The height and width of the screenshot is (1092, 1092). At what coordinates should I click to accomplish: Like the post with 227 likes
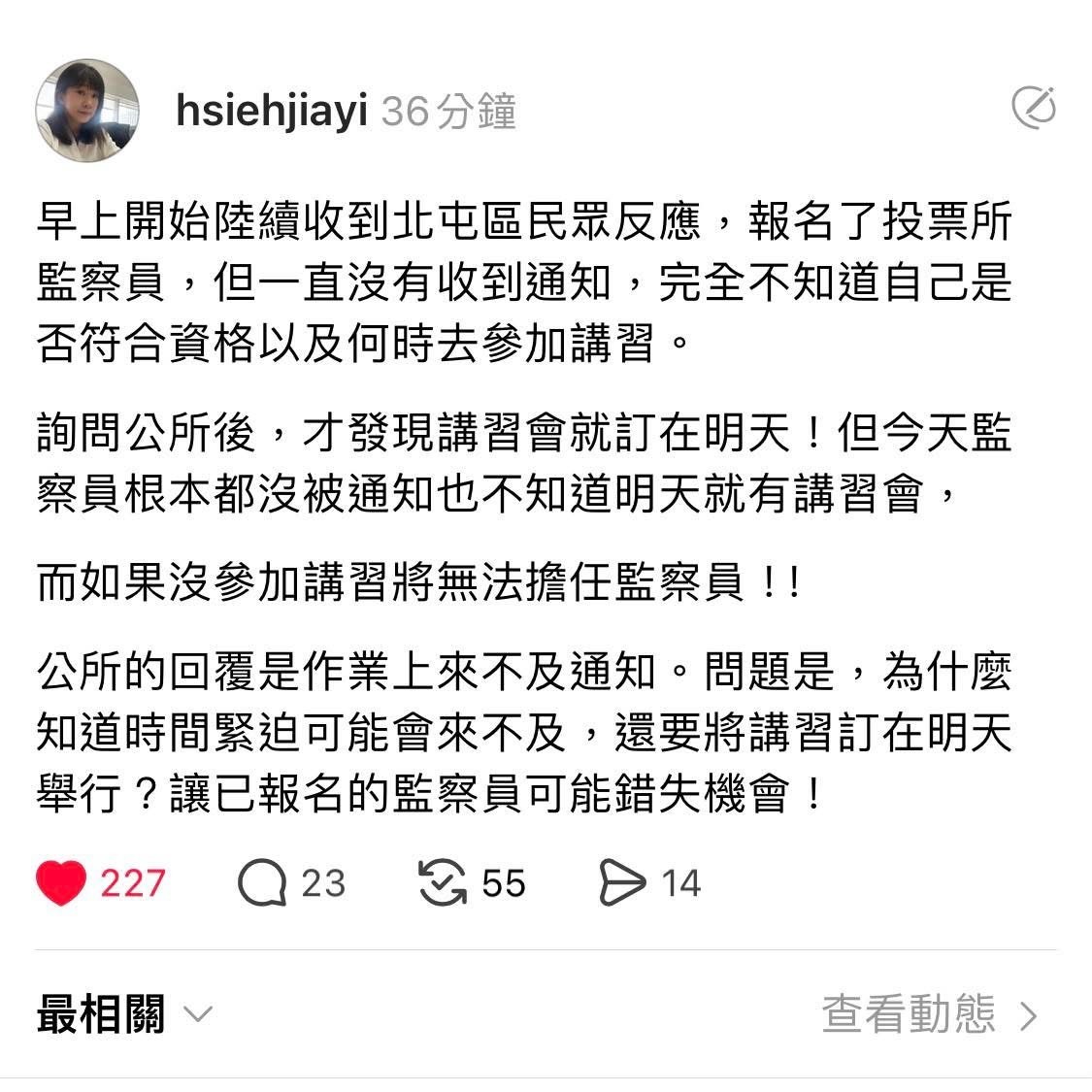(x=61, y=883)
